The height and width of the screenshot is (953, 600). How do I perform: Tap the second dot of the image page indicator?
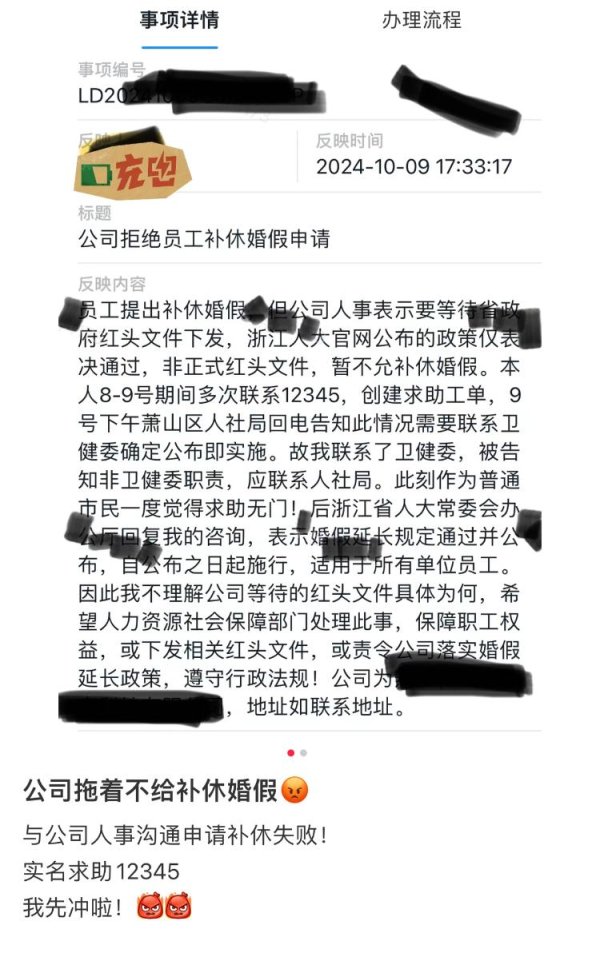point(304,752)
